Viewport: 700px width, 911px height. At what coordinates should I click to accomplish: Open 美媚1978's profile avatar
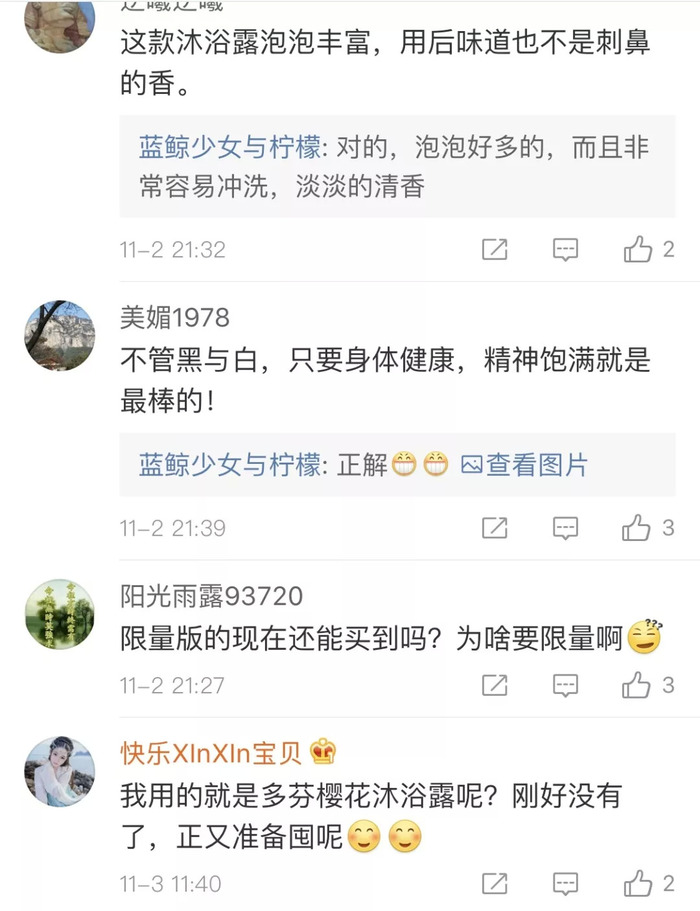point(60,335)
